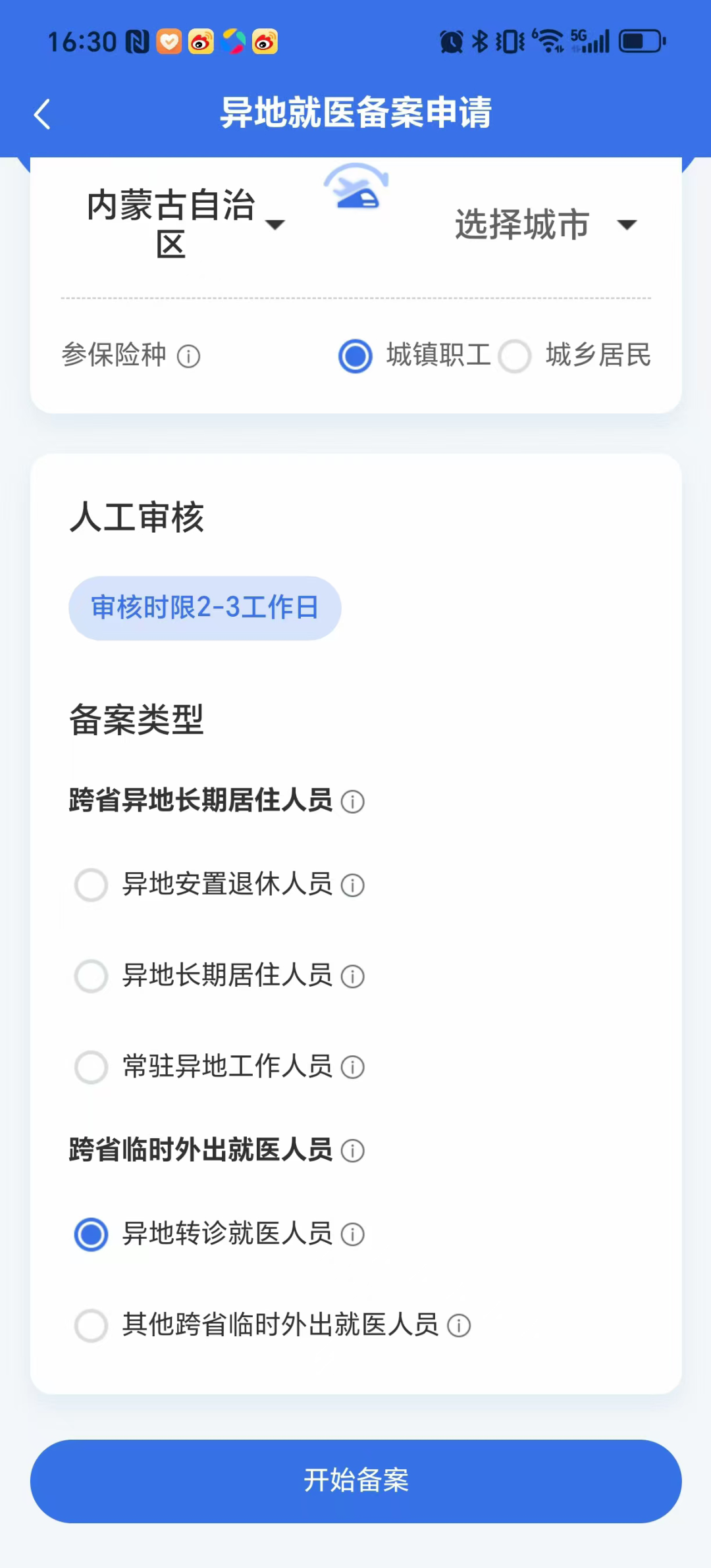View info about 跨省临时外出就医人员
Viewport: 711px width, 1568px height.
click(x=352, y=1151)
